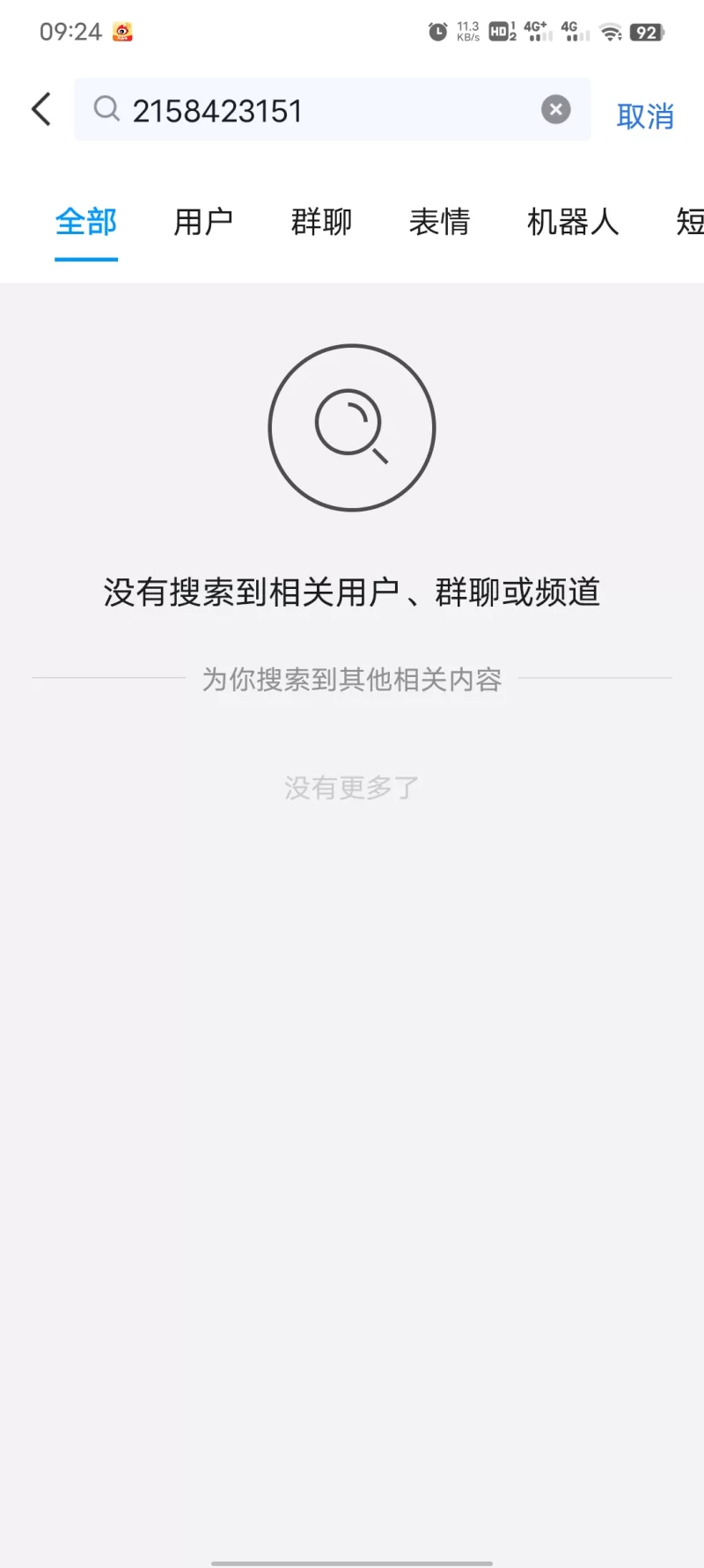Edit the search field containing 2158423151
This screenshot has height=1568, width=704.
point(326,111)
